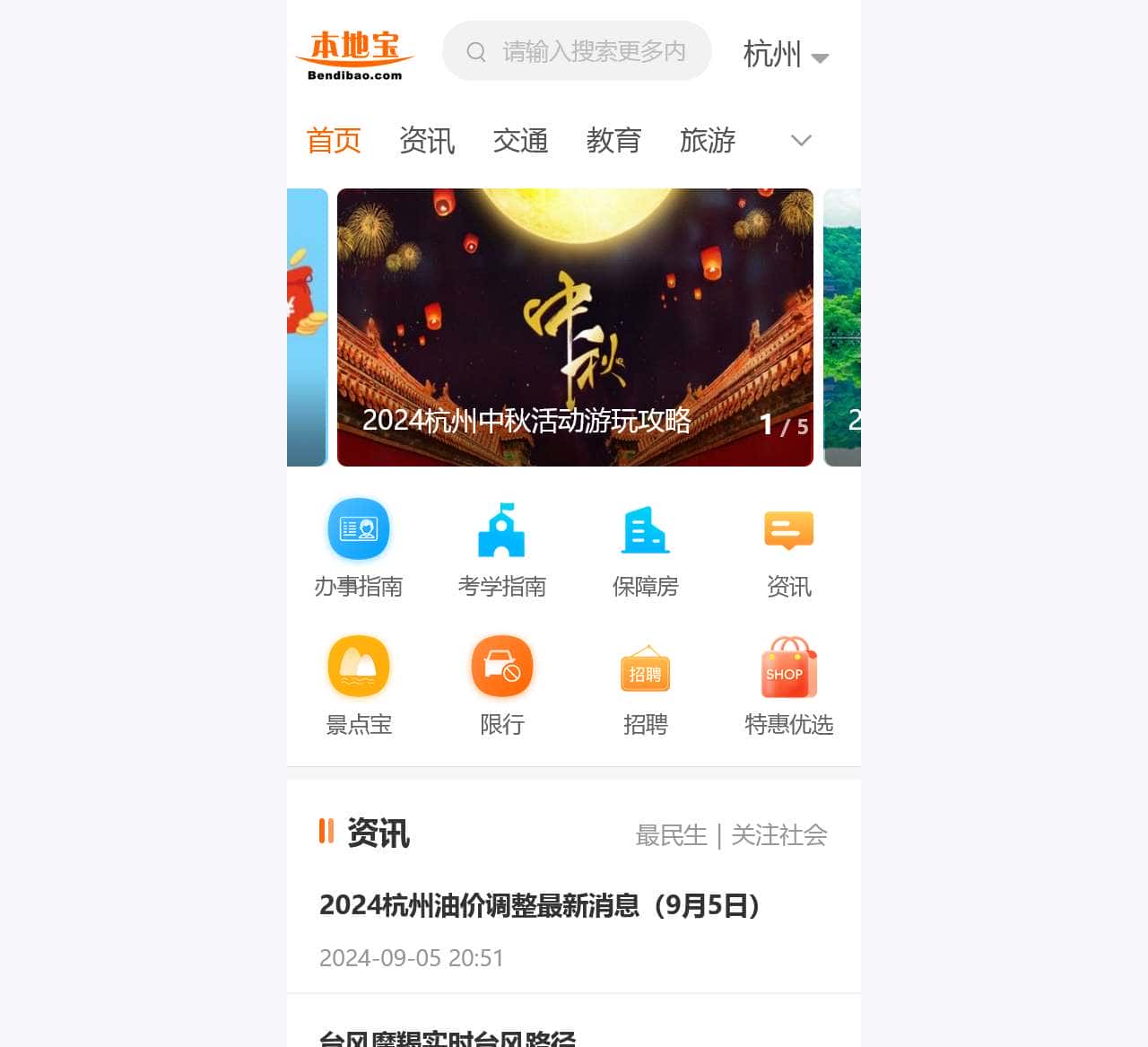
Task: Open the 最民生 link
Action: tap(671, 835)
